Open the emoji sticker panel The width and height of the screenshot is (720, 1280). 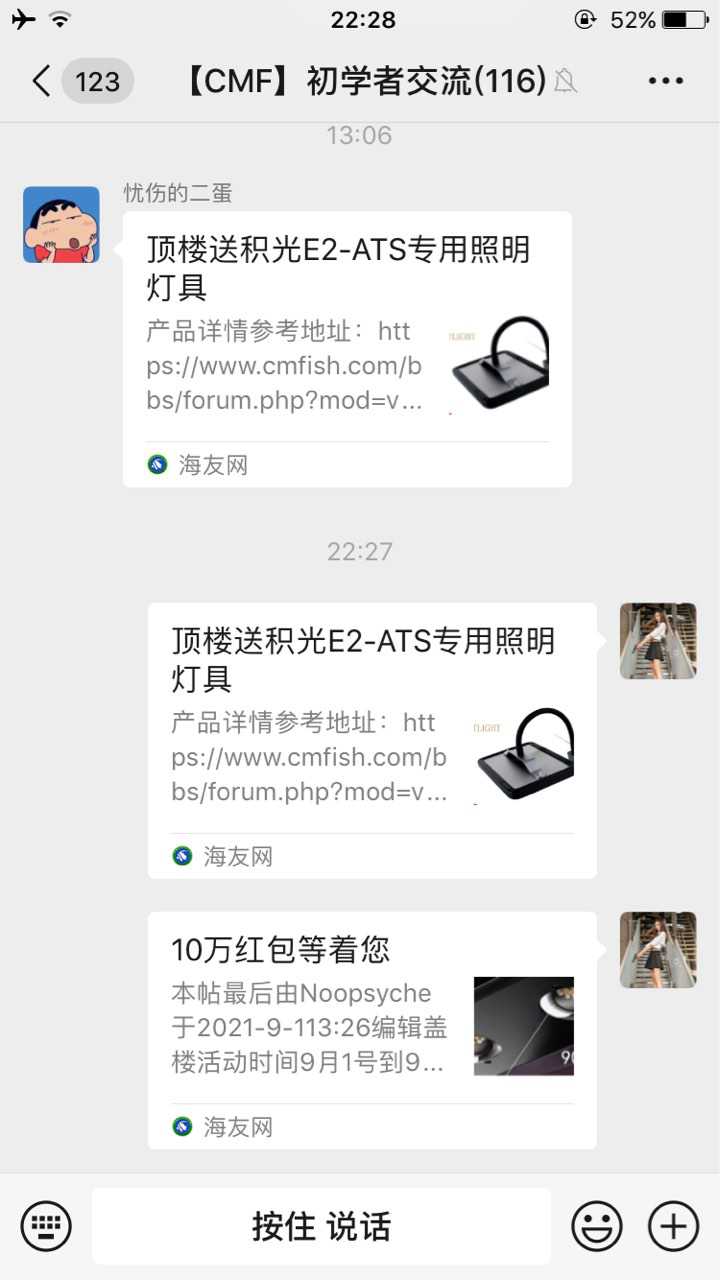pyautogui.click(x=597, y=1226)
